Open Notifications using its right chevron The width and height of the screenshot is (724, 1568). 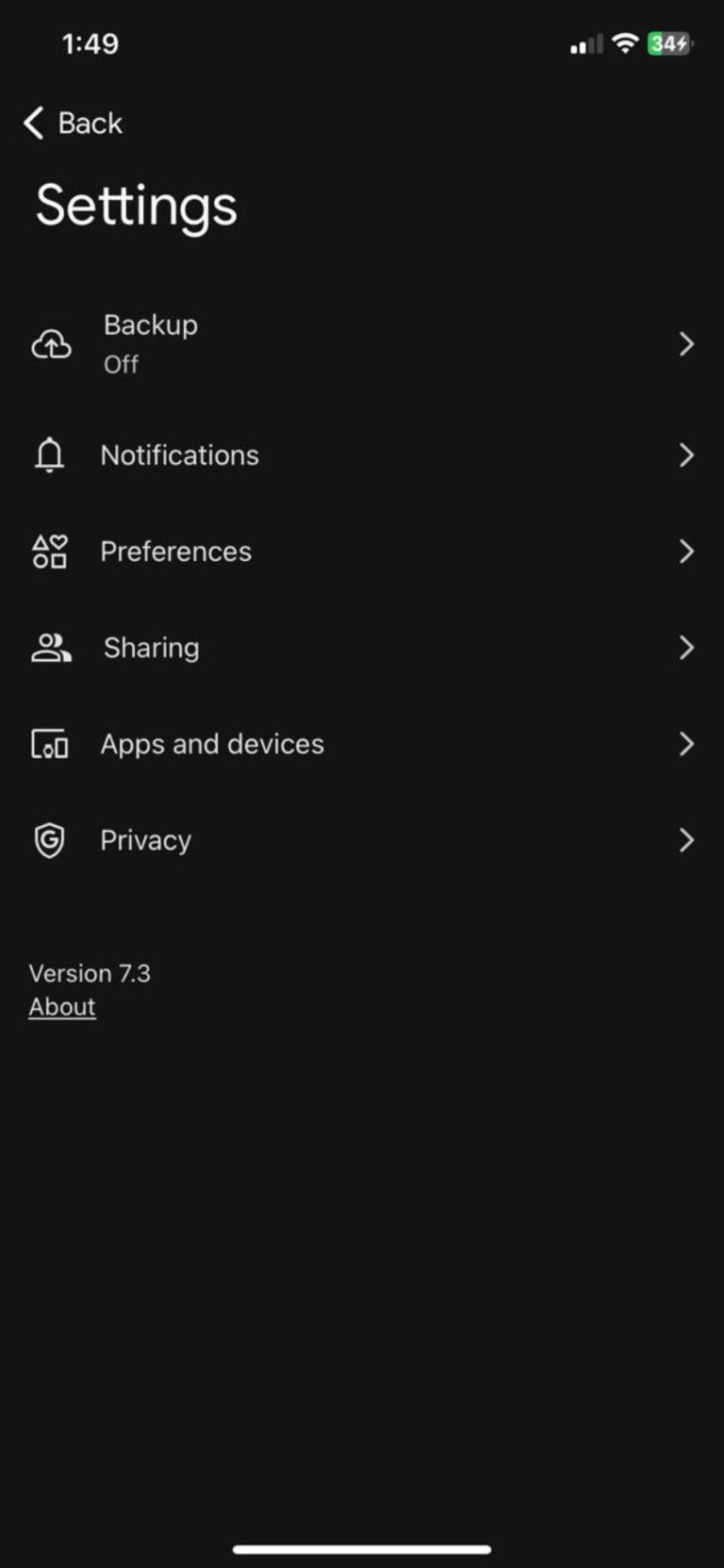[x=687, y=455]
